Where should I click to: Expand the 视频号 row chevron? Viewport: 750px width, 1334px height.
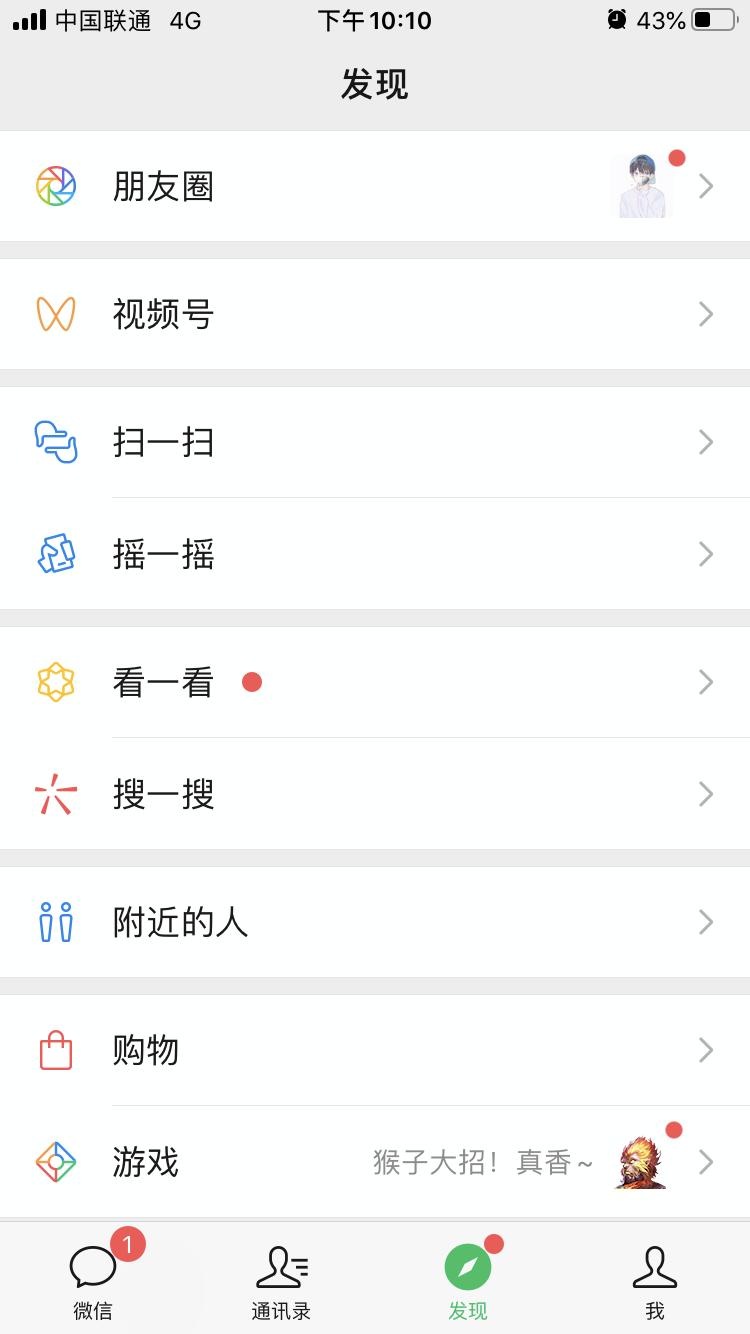pyautogui.click(x=706, y=314)
